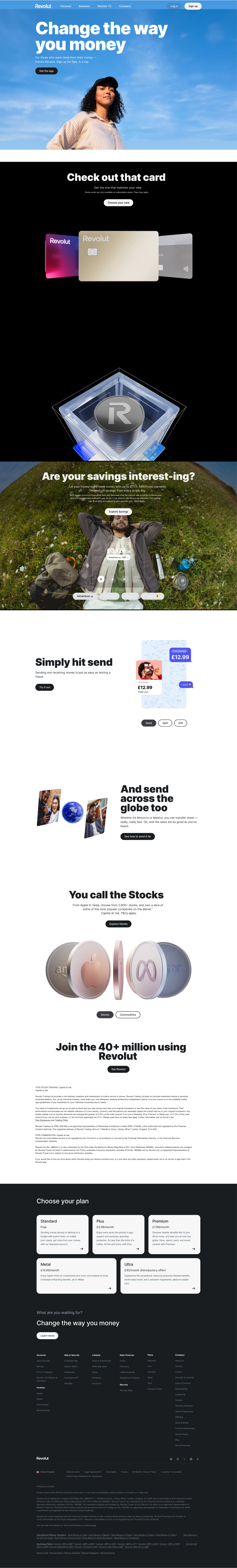See how to send it far
237x1568 pixels.
pos(137,836)
